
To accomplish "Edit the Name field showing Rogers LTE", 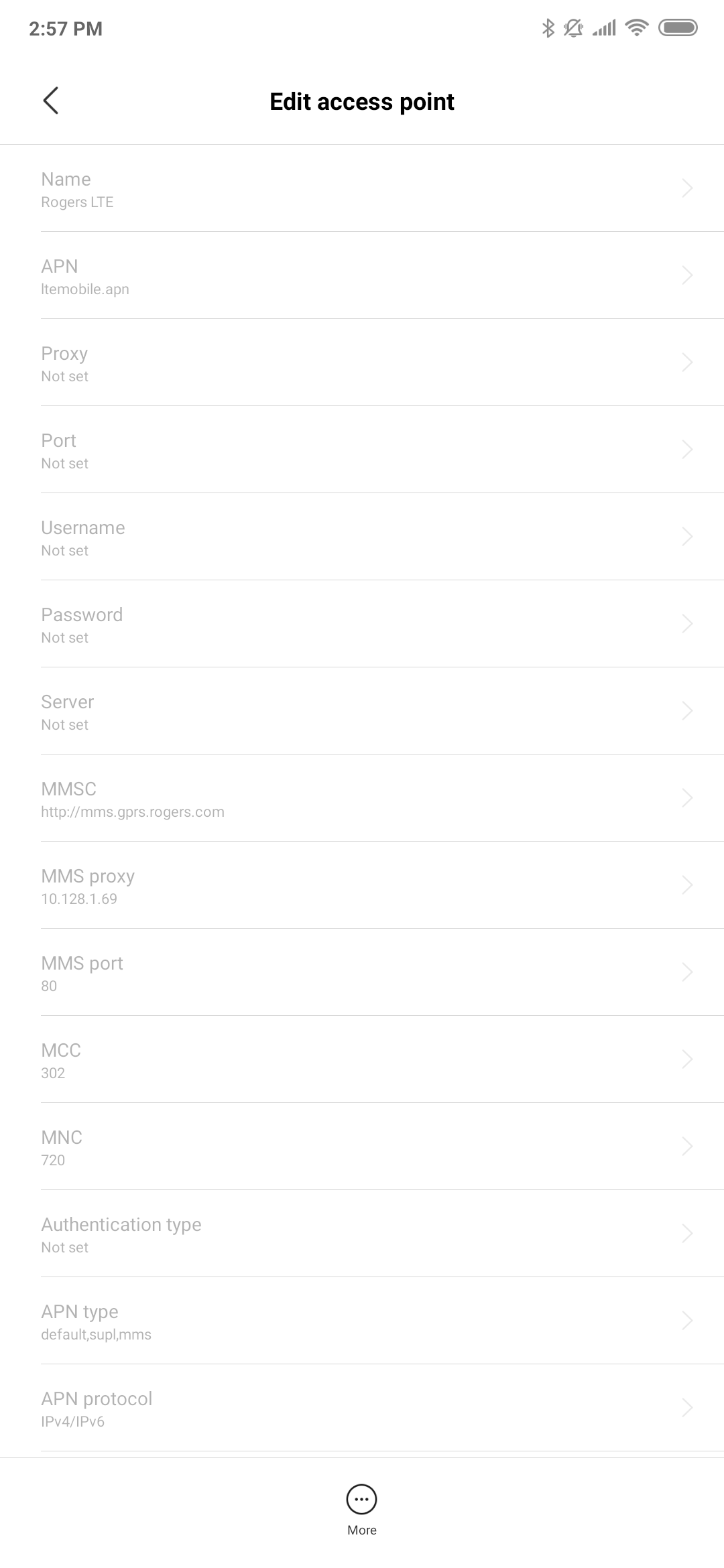I will [x=362, y=188].
